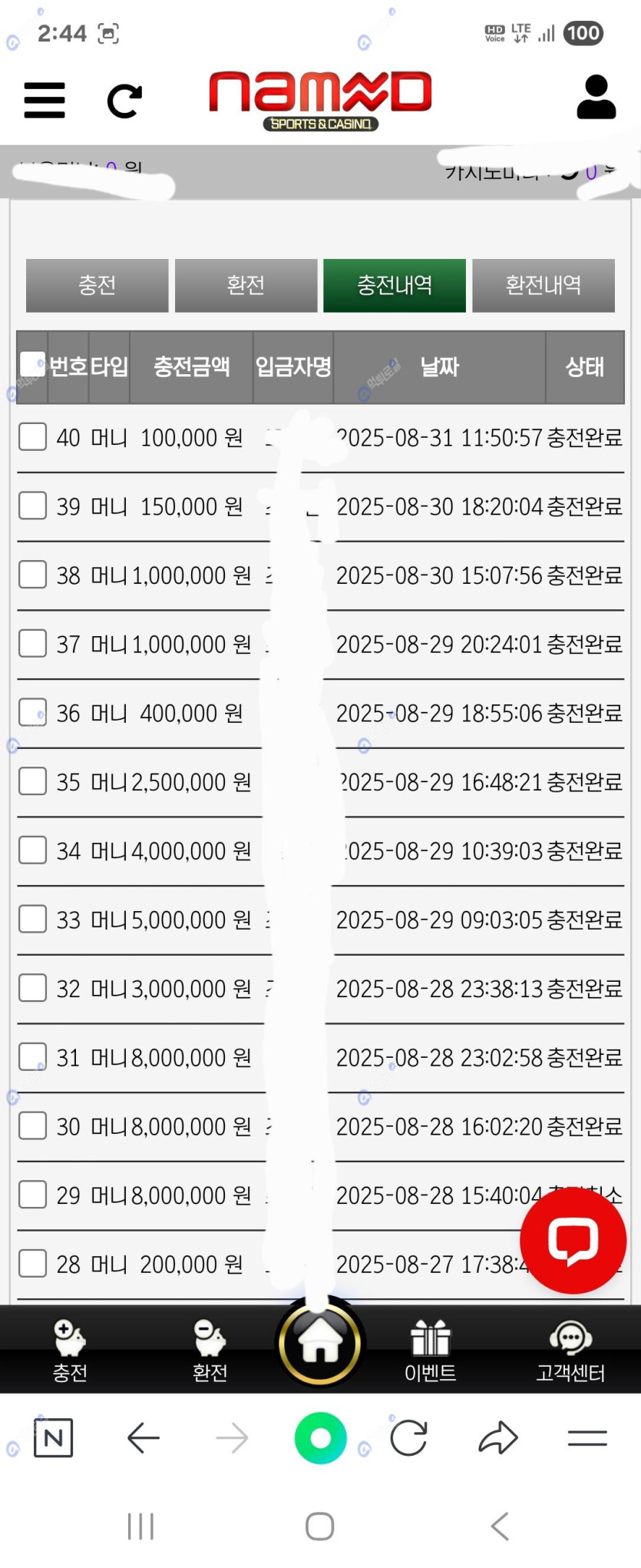Tick the checkbox for row 40
The width and height of the screenshot is (641, 1568).
coord(32,437)
